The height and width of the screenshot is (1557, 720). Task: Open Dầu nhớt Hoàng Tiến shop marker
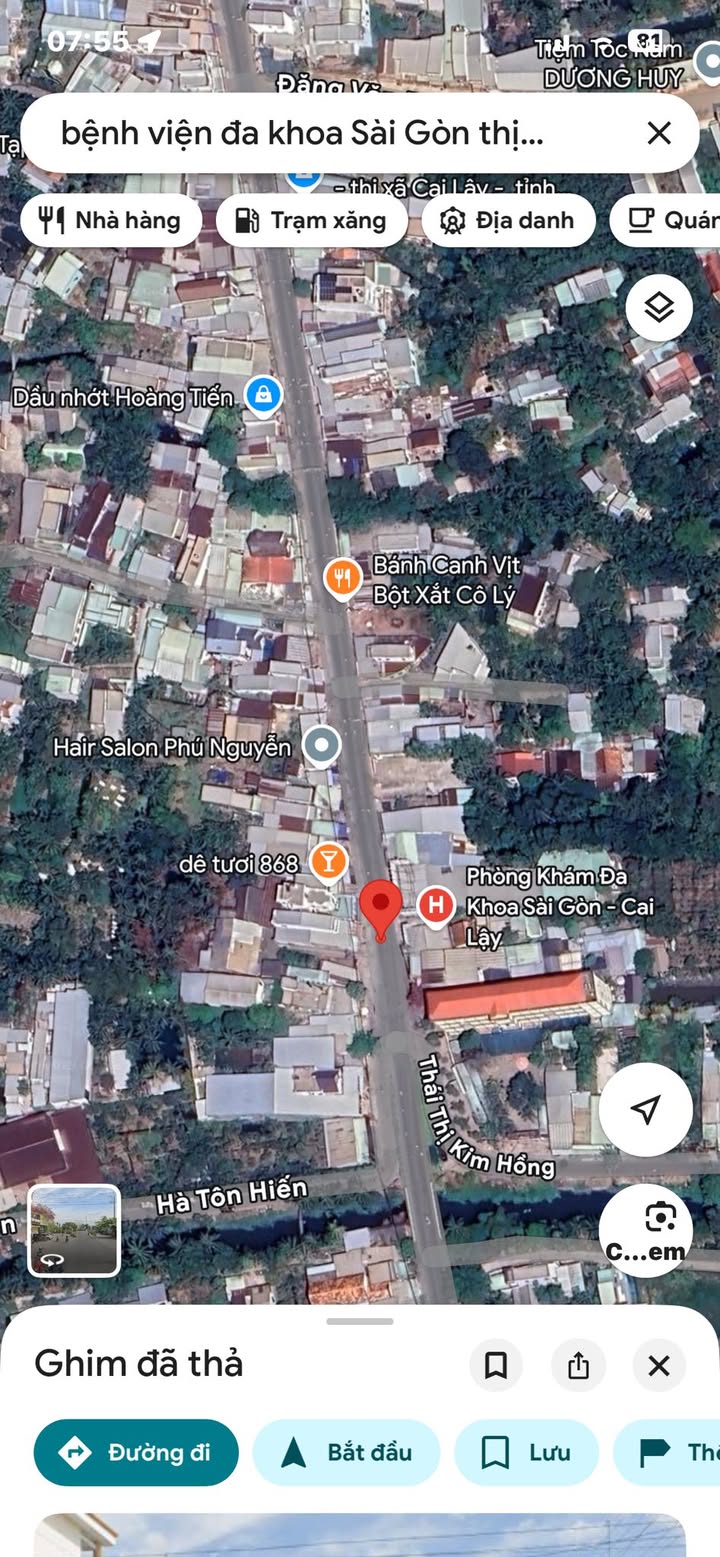click(263, 396)
